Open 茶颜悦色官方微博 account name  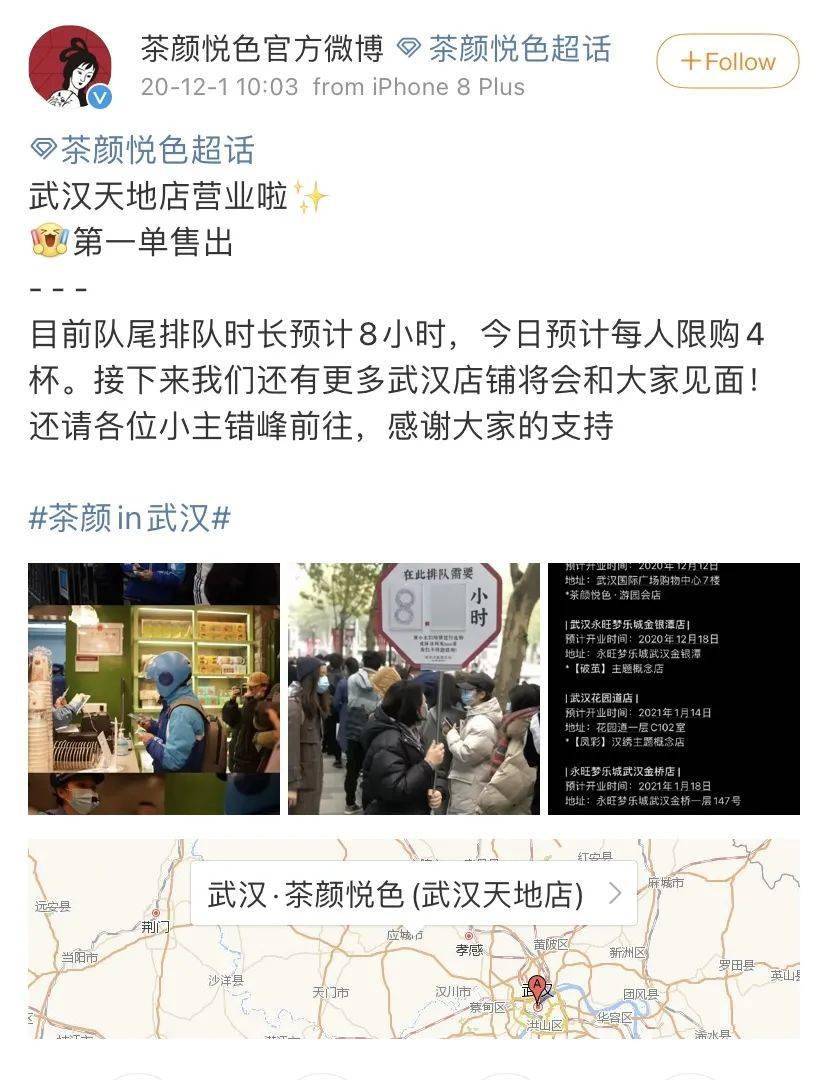click(262, 48)
